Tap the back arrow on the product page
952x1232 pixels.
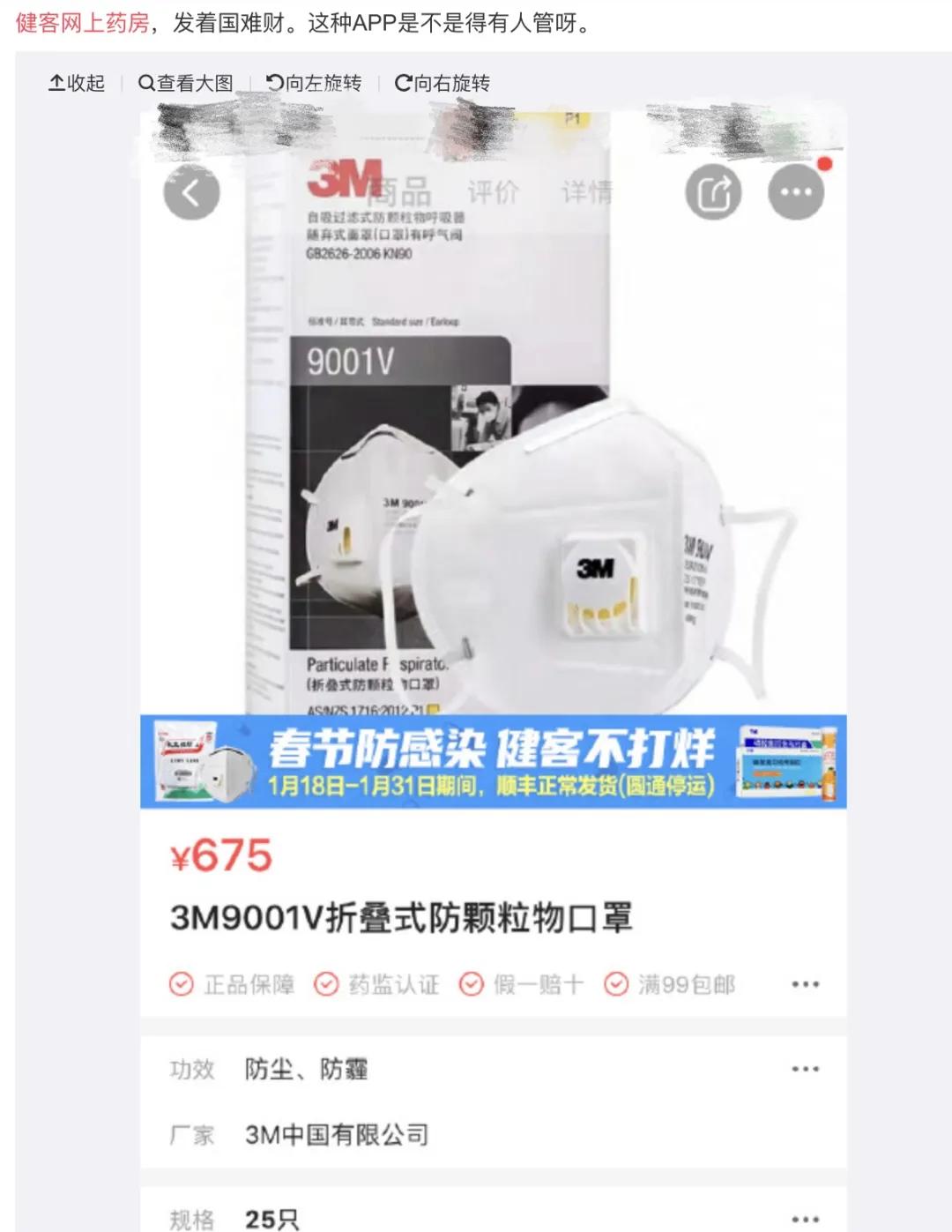(x=192, y=190)
